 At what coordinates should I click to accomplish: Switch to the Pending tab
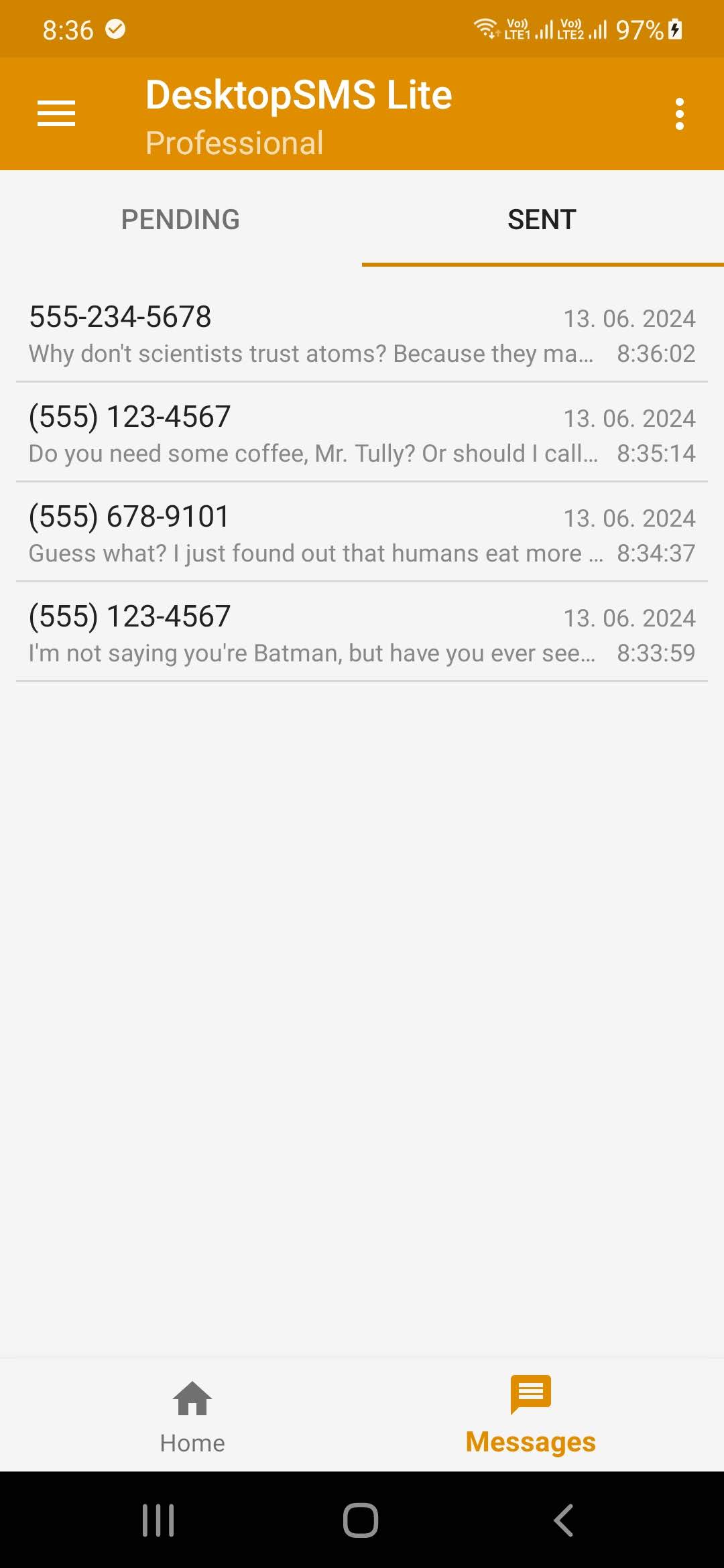pos(180,220)
